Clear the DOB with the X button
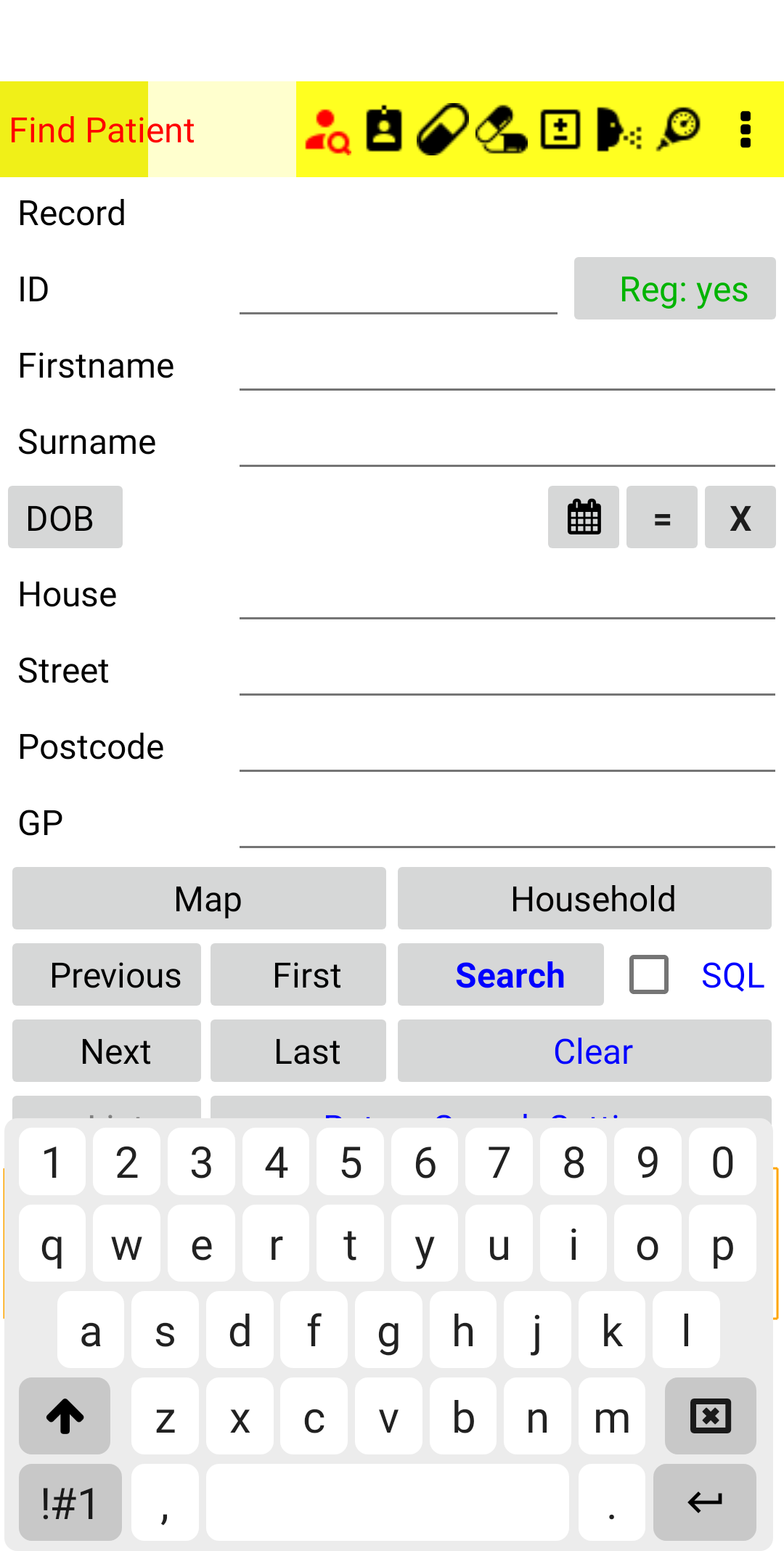 click(740, 517)
